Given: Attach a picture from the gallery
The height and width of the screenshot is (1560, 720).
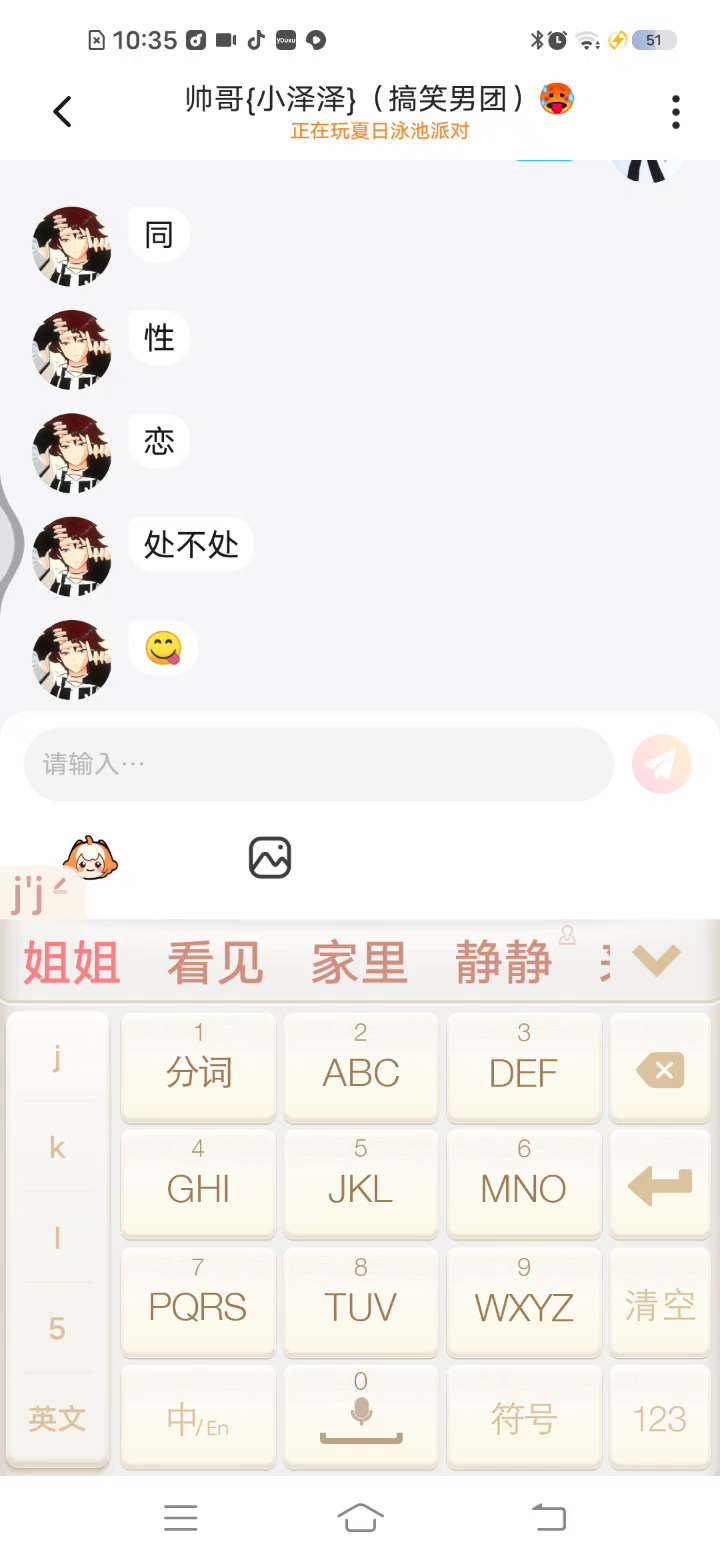Looking at the screenshot, I should coord(270,858).
